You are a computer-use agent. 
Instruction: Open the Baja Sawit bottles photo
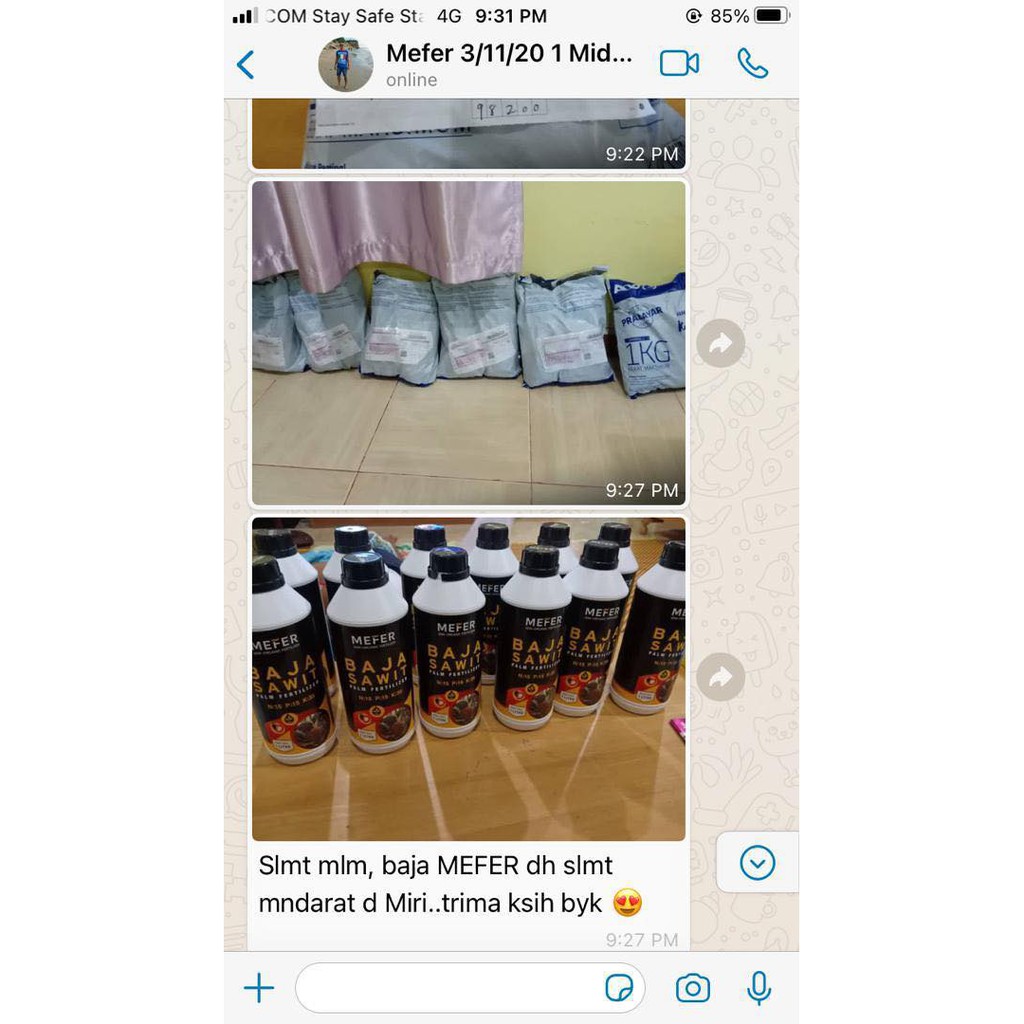point(468,679)
